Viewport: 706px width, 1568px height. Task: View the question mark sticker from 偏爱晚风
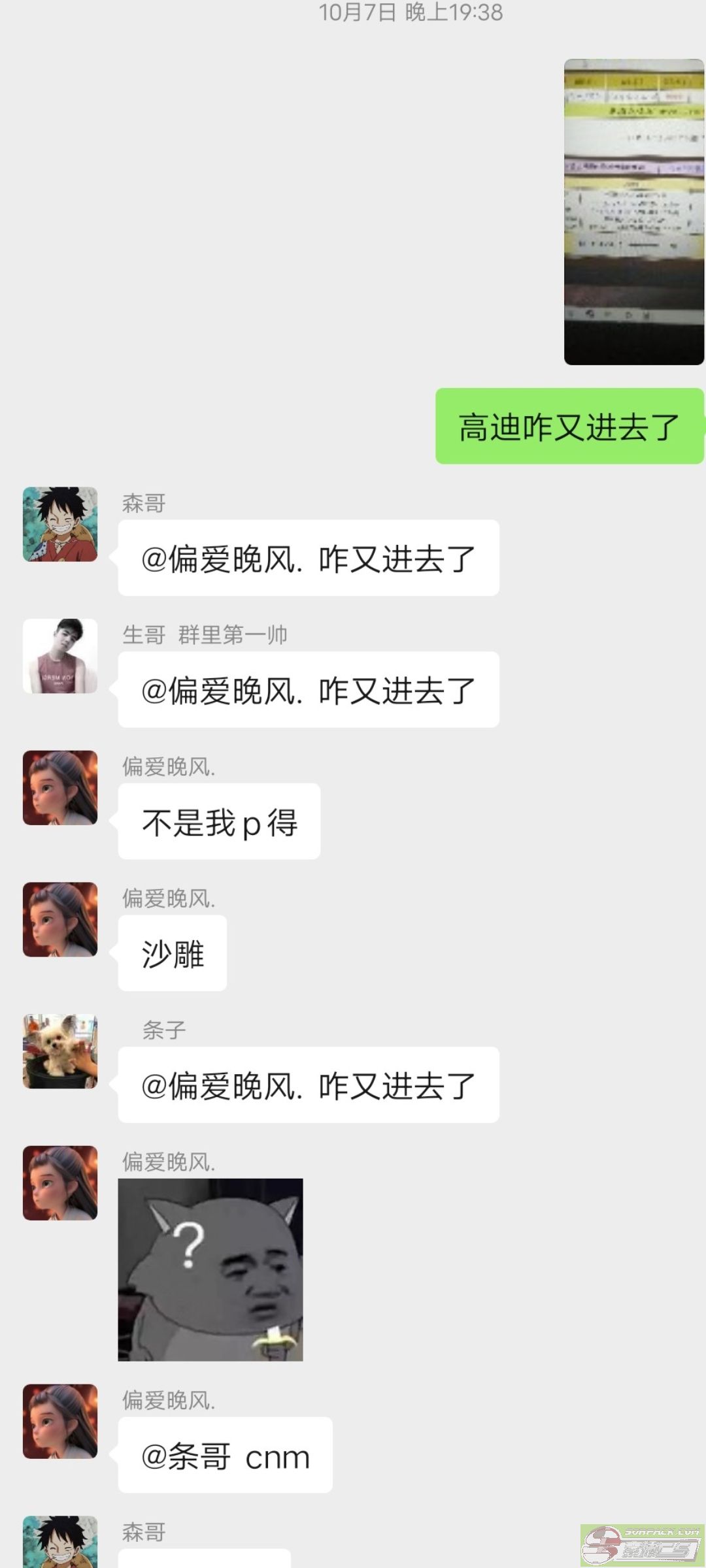click(210, 1269)
